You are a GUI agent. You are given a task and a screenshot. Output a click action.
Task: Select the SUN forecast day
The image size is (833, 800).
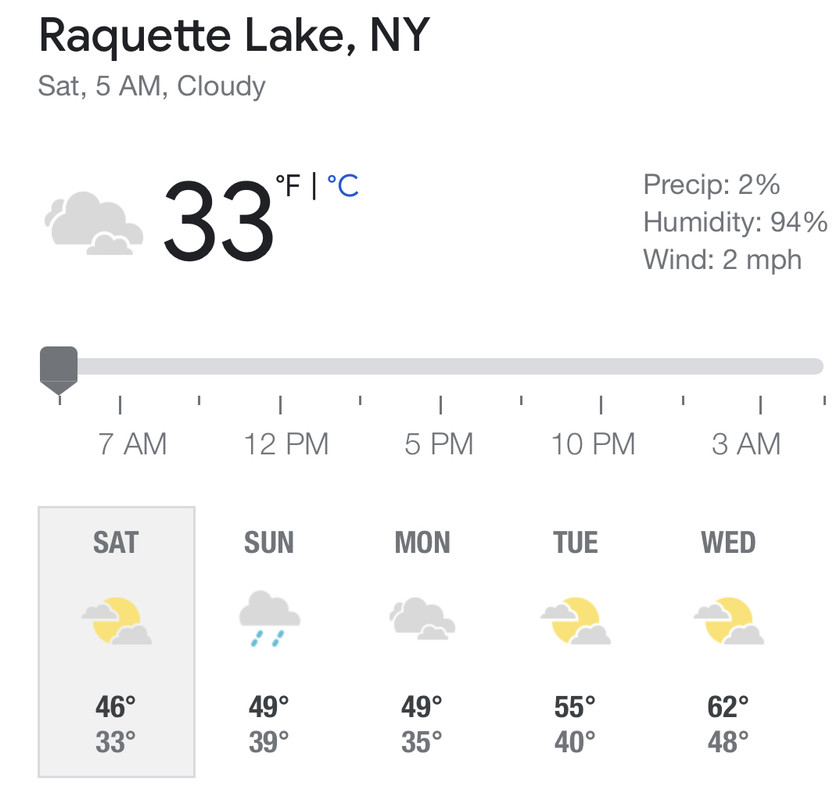tap(269, 641)
